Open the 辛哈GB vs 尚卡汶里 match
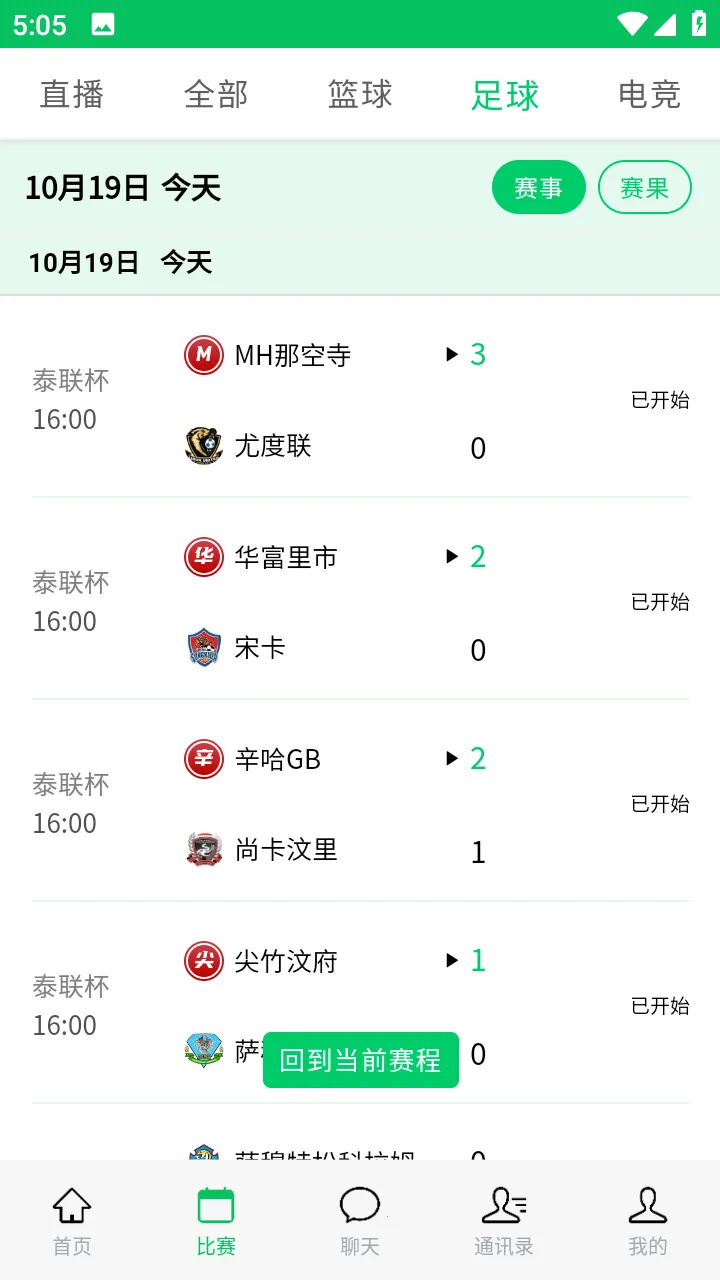This screenshot has height=1280, width=720. pyautogui.click(x=360, y=804)
